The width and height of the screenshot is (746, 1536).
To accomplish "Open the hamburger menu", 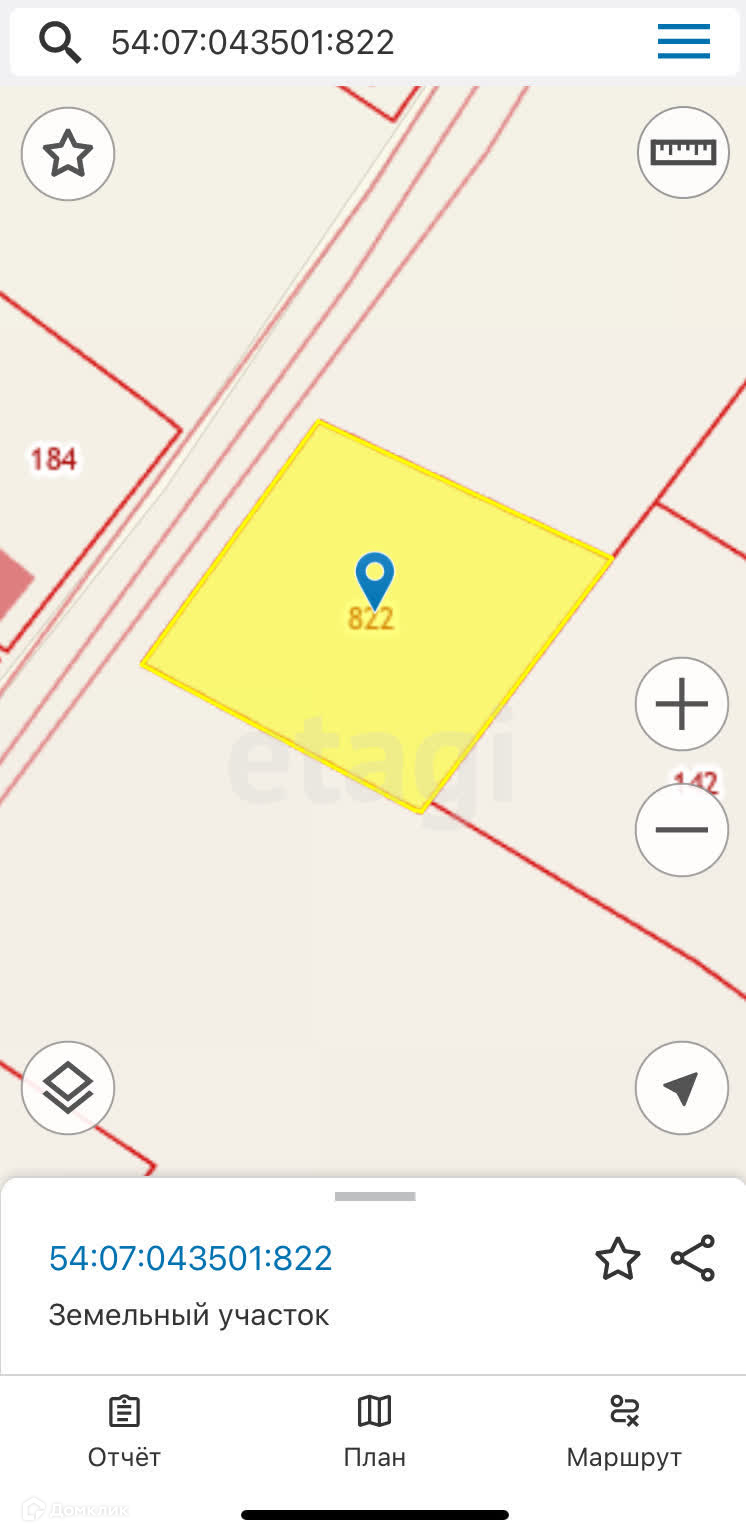I will (684, 42).
